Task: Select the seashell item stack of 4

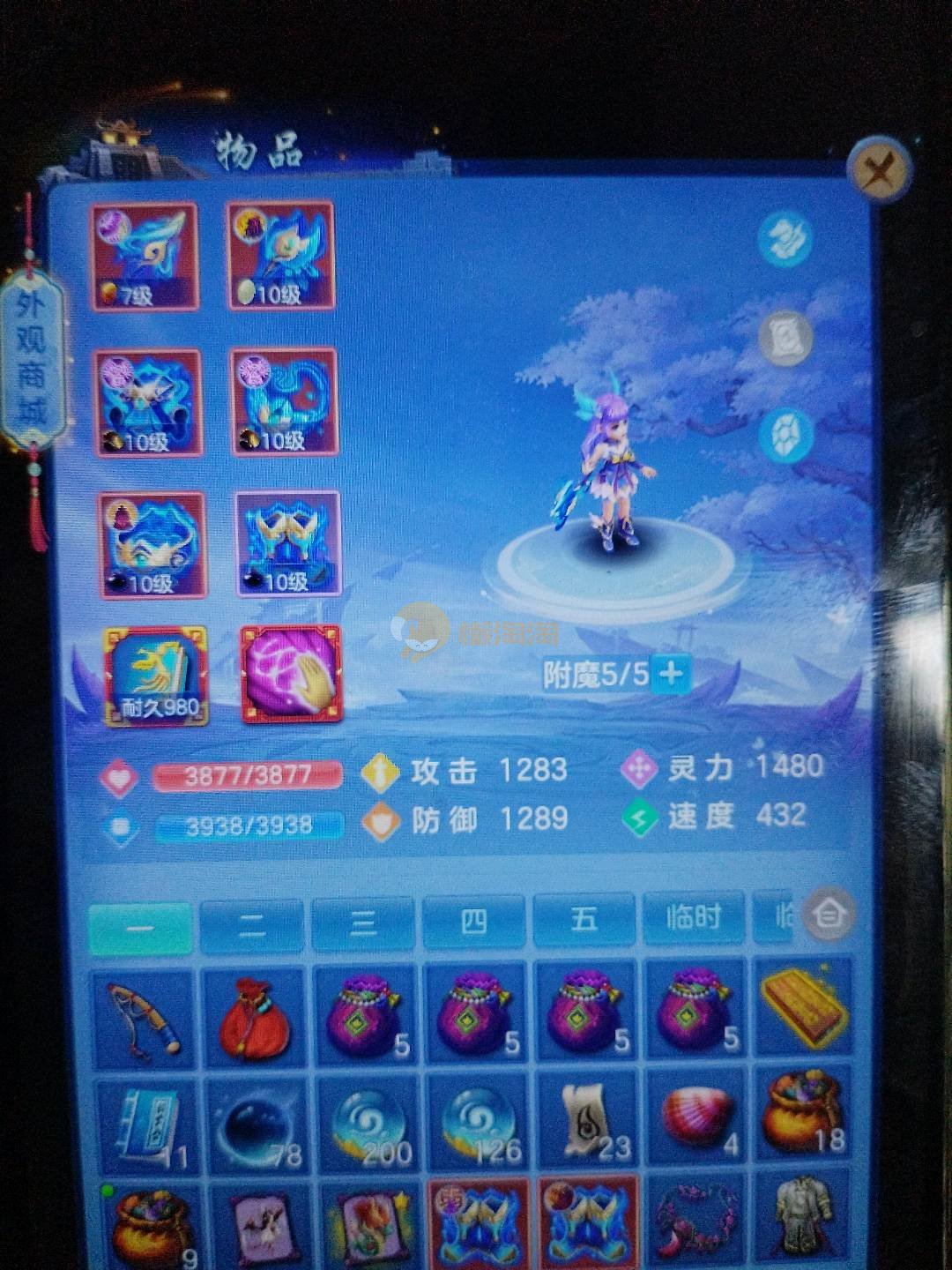Action: [696, 1121]
